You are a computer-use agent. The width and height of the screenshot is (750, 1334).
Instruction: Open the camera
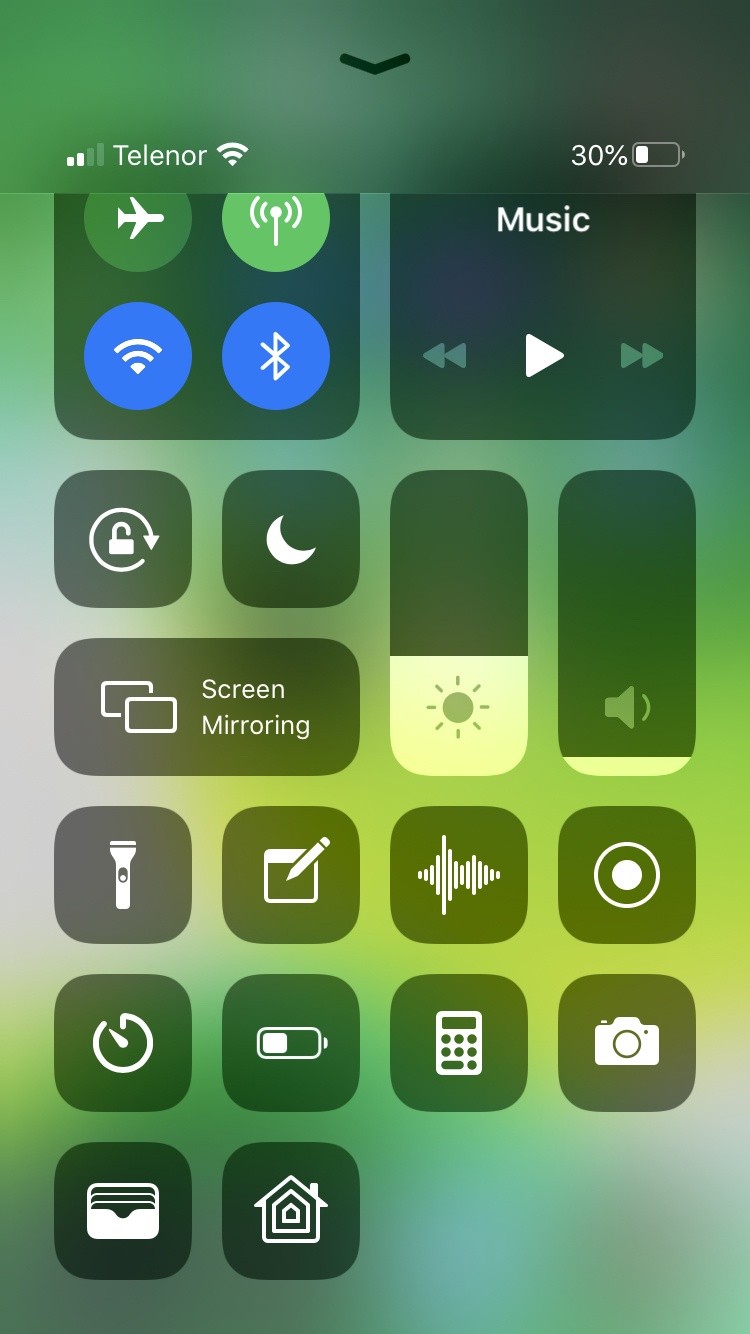point(627,1043)
